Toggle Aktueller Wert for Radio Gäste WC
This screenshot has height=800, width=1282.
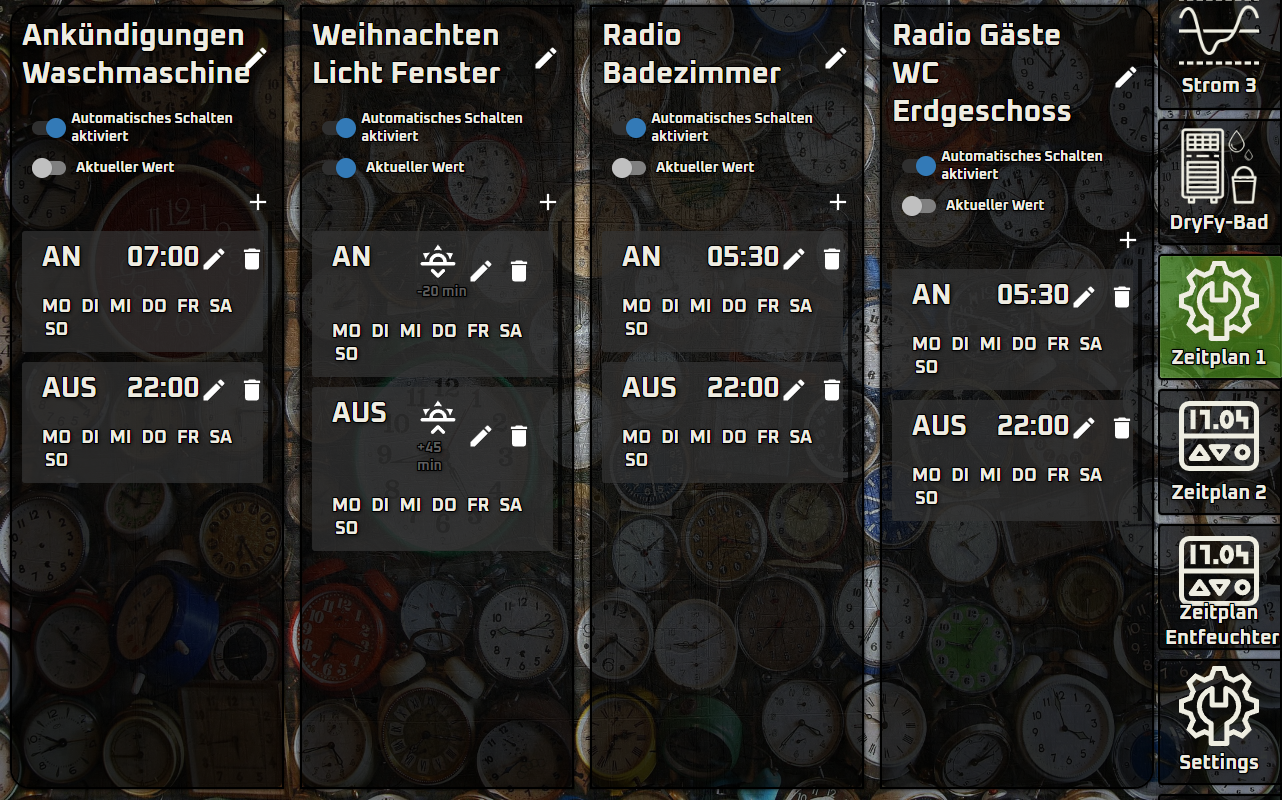click(x=919, y=205)
